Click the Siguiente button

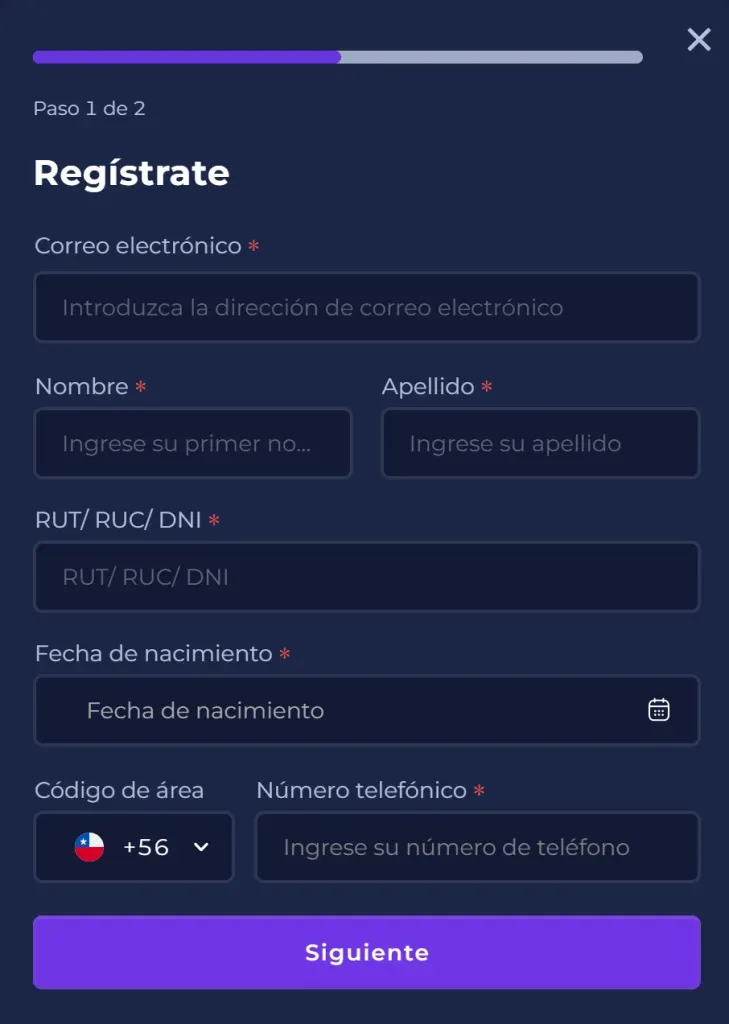[x=366, y=952]
